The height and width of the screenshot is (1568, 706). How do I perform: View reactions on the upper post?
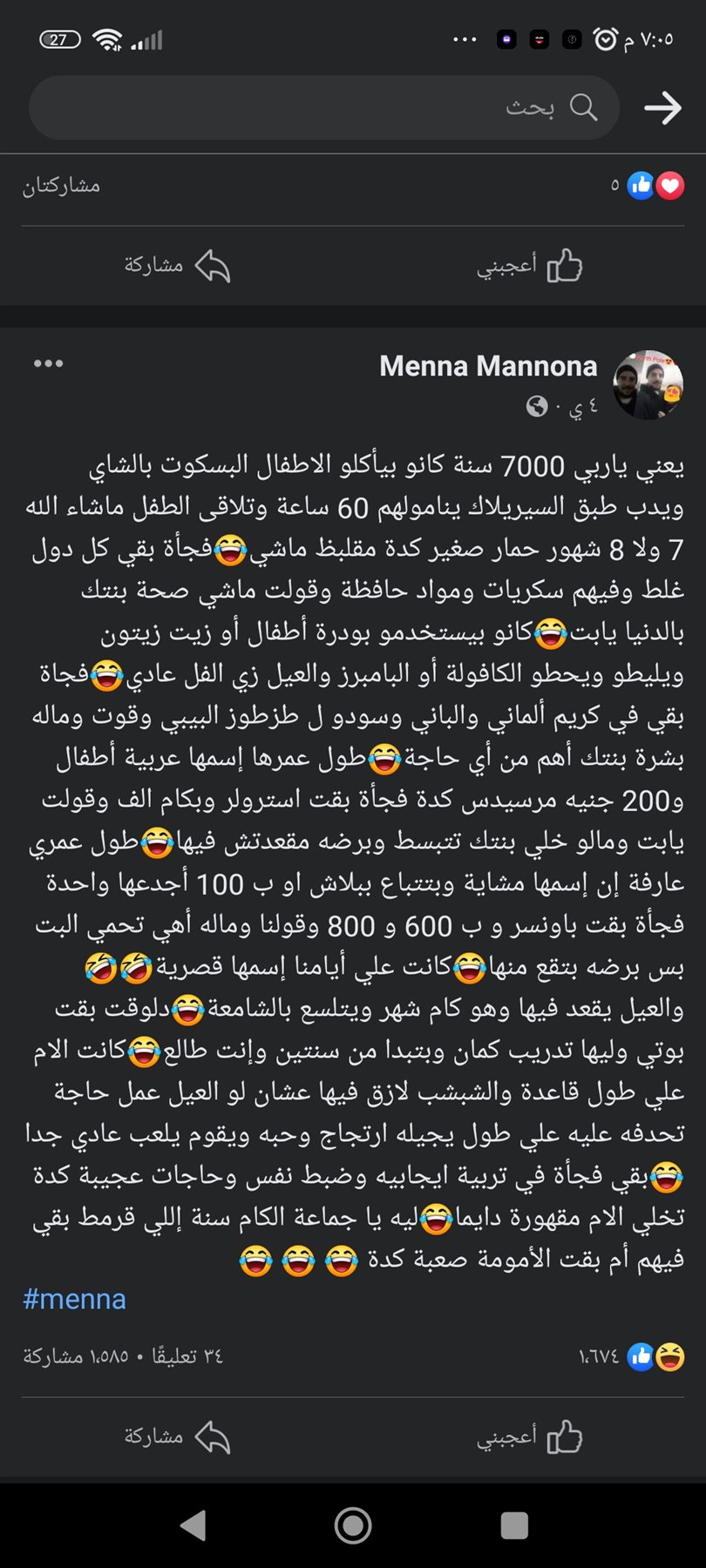pyautogui.click(x=648, y=186)
